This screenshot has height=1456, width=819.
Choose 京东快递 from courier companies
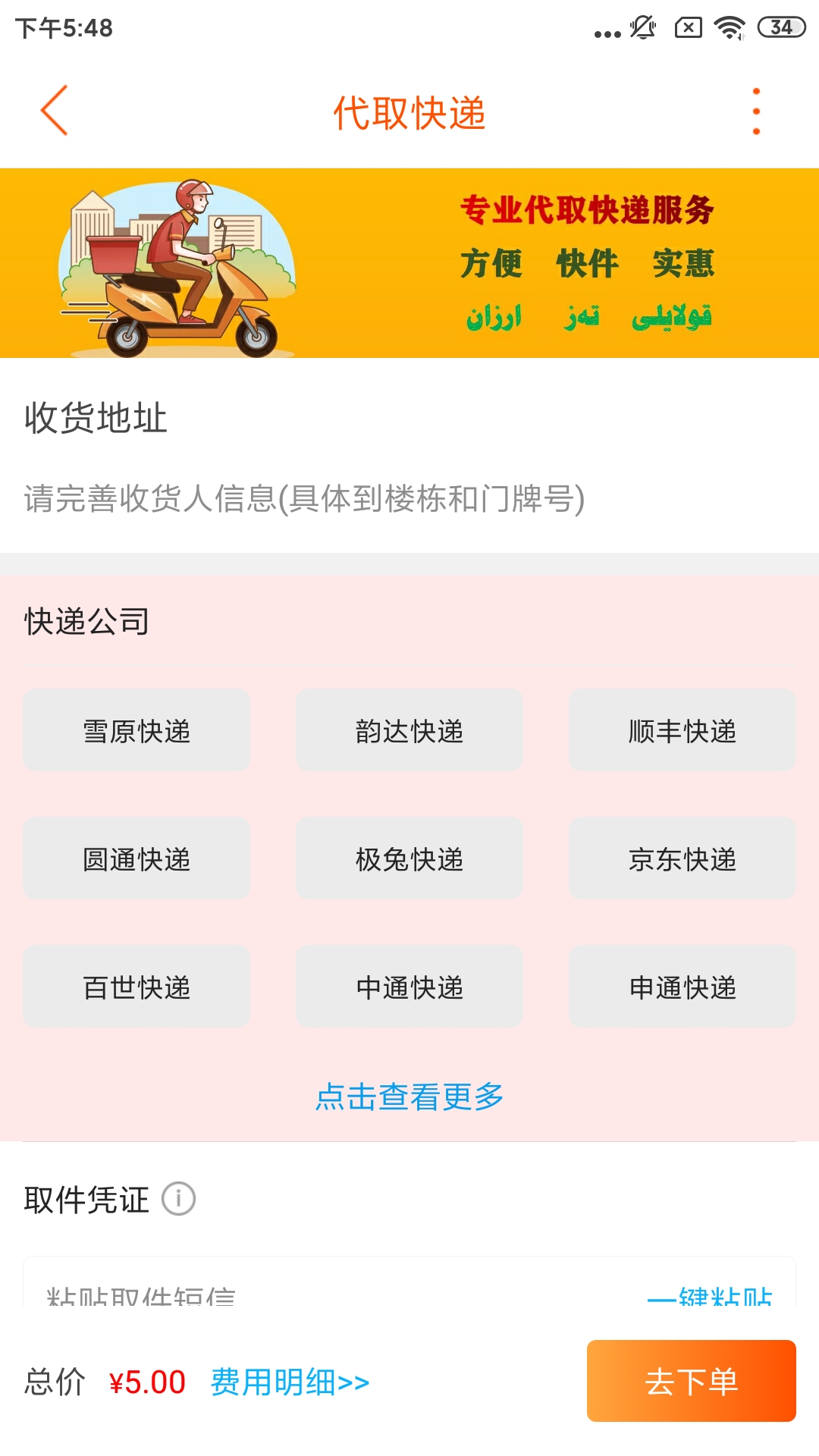coord(682,858)
